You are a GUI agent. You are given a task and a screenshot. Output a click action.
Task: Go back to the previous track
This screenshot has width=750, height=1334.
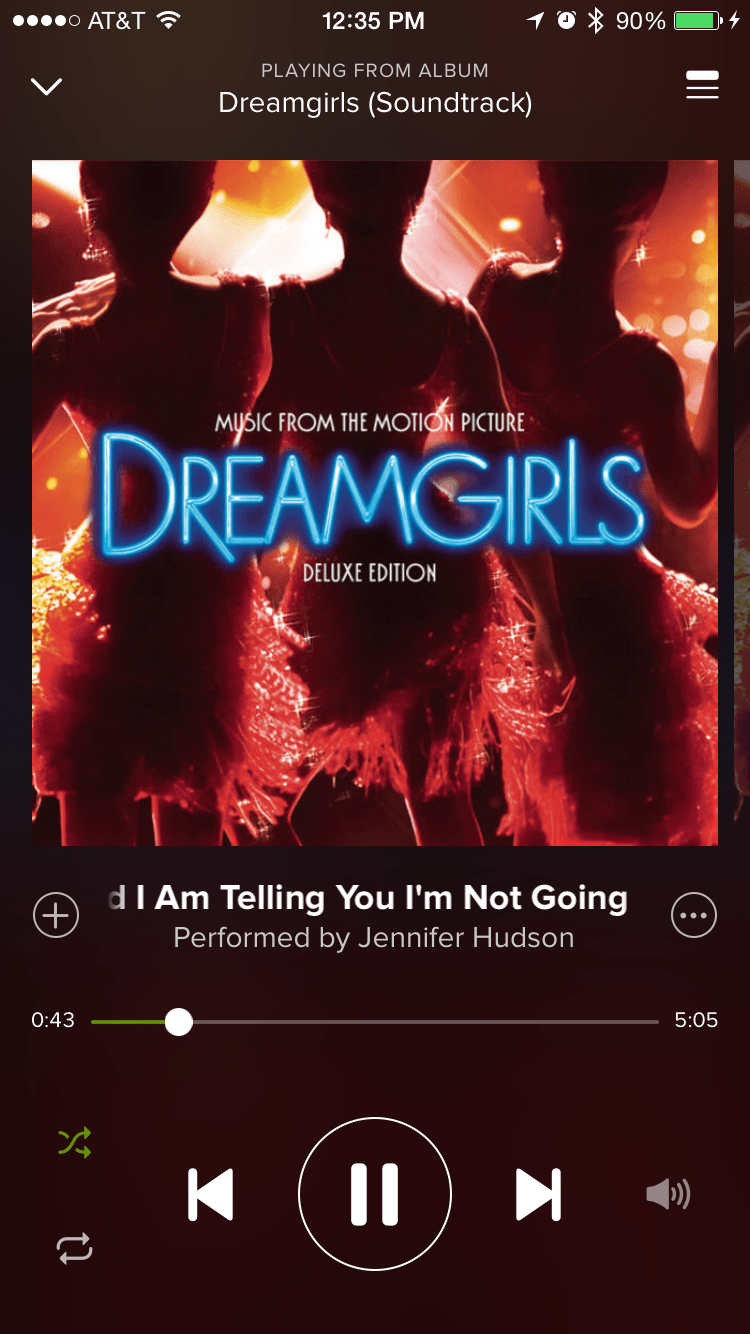pyautogui.click(x=211, y=1194)
